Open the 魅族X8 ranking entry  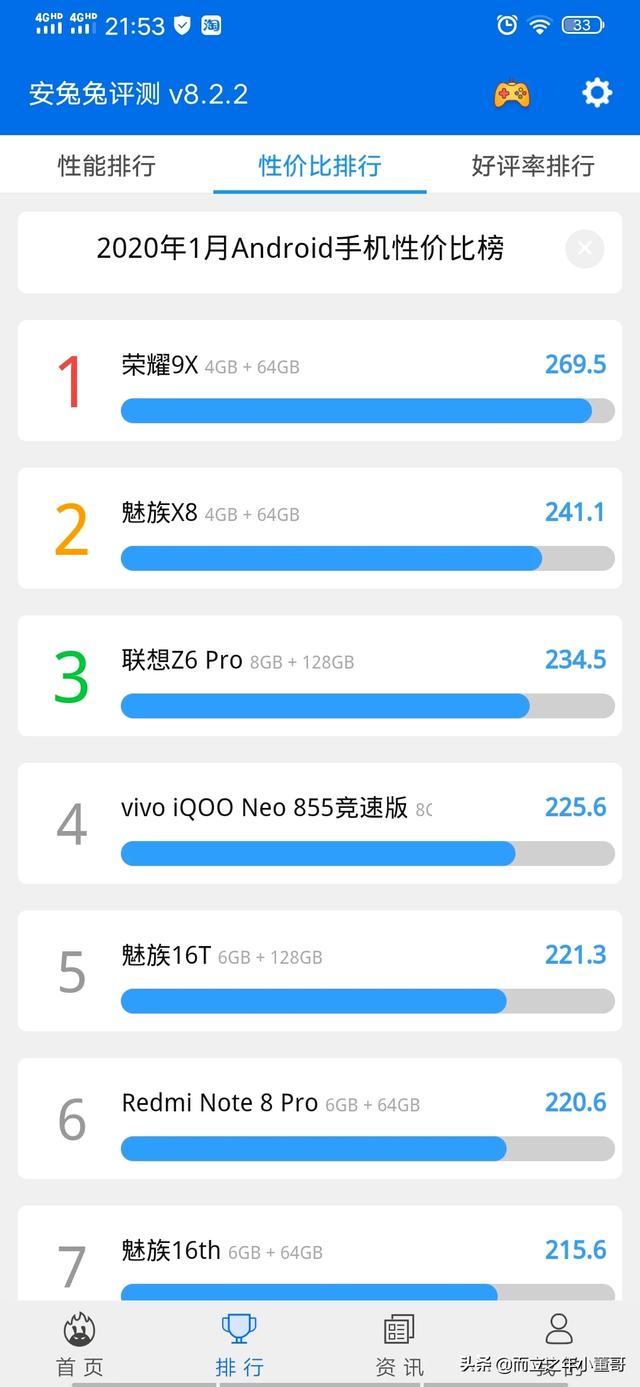(320, 528)
